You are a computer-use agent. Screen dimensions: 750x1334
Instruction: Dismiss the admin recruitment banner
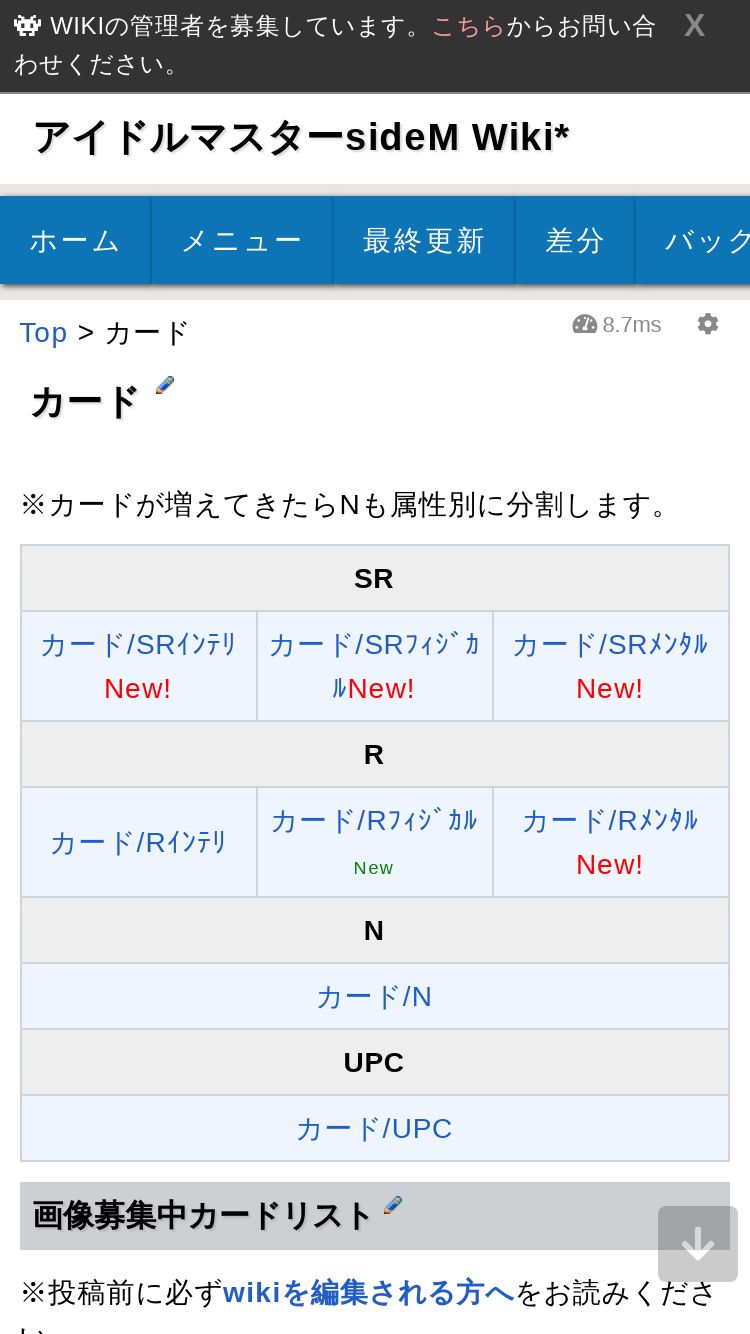pos(694,26)
